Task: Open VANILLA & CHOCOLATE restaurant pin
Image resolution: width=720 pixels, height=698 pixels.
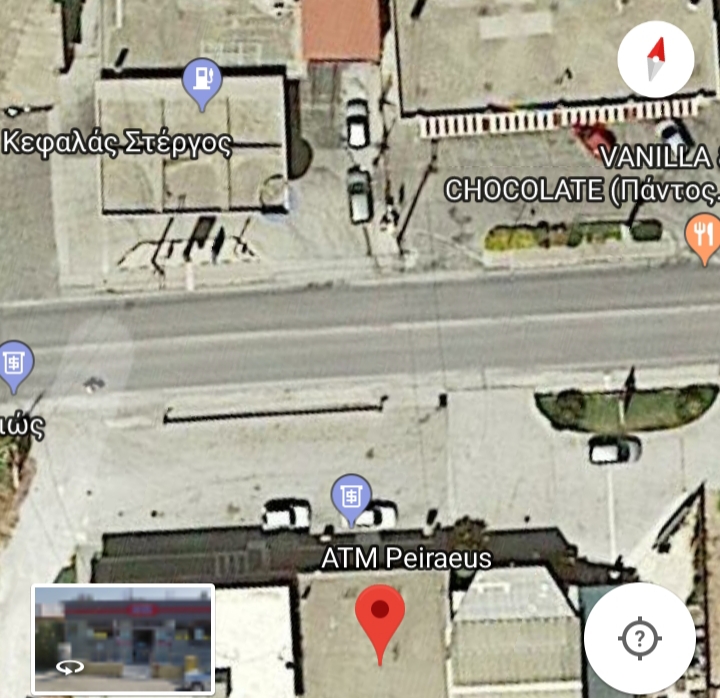Action: click(x=704, y=236)
